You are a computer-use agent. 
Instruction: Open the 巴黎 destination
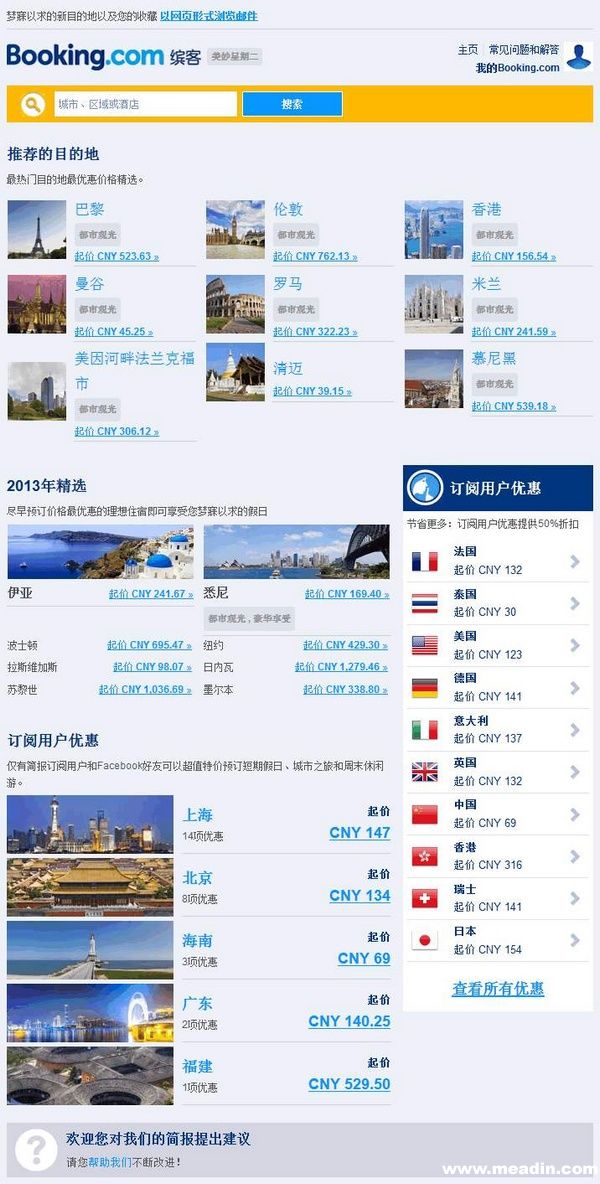(89, 210)
